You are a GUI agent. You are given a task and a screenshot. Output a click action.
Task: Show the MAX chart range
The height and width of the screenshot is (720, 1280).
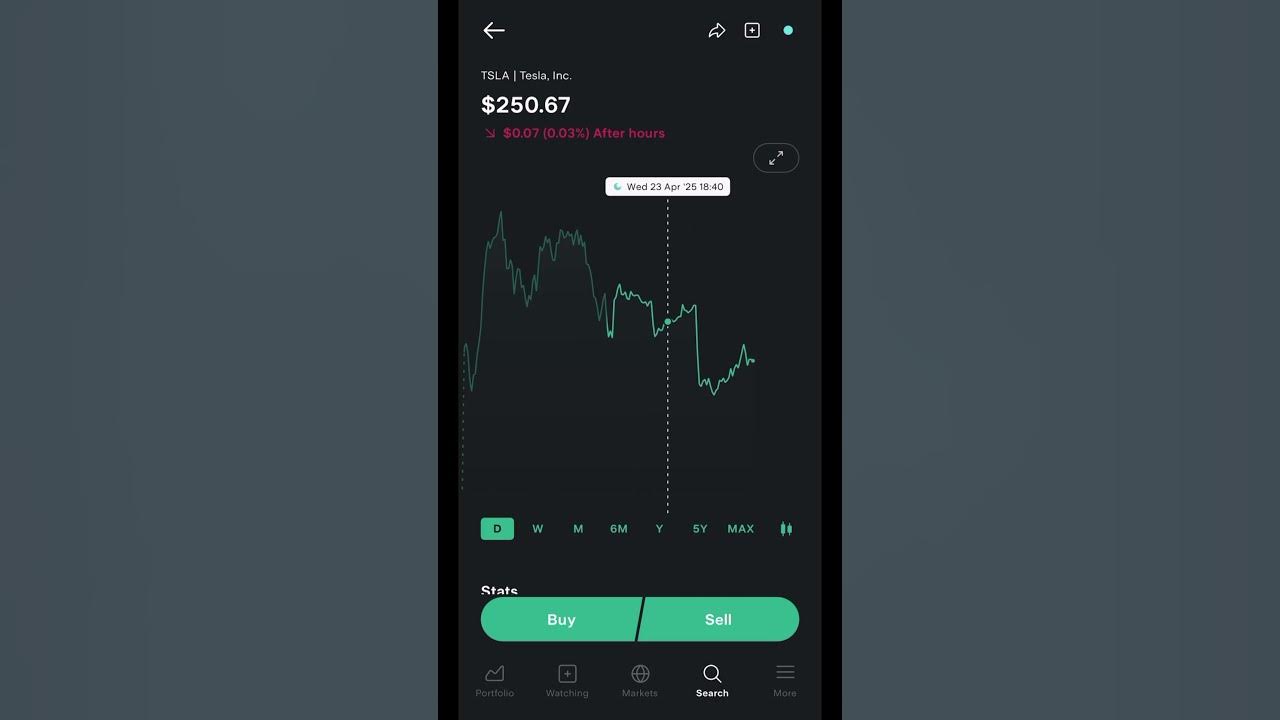(740, 529)
